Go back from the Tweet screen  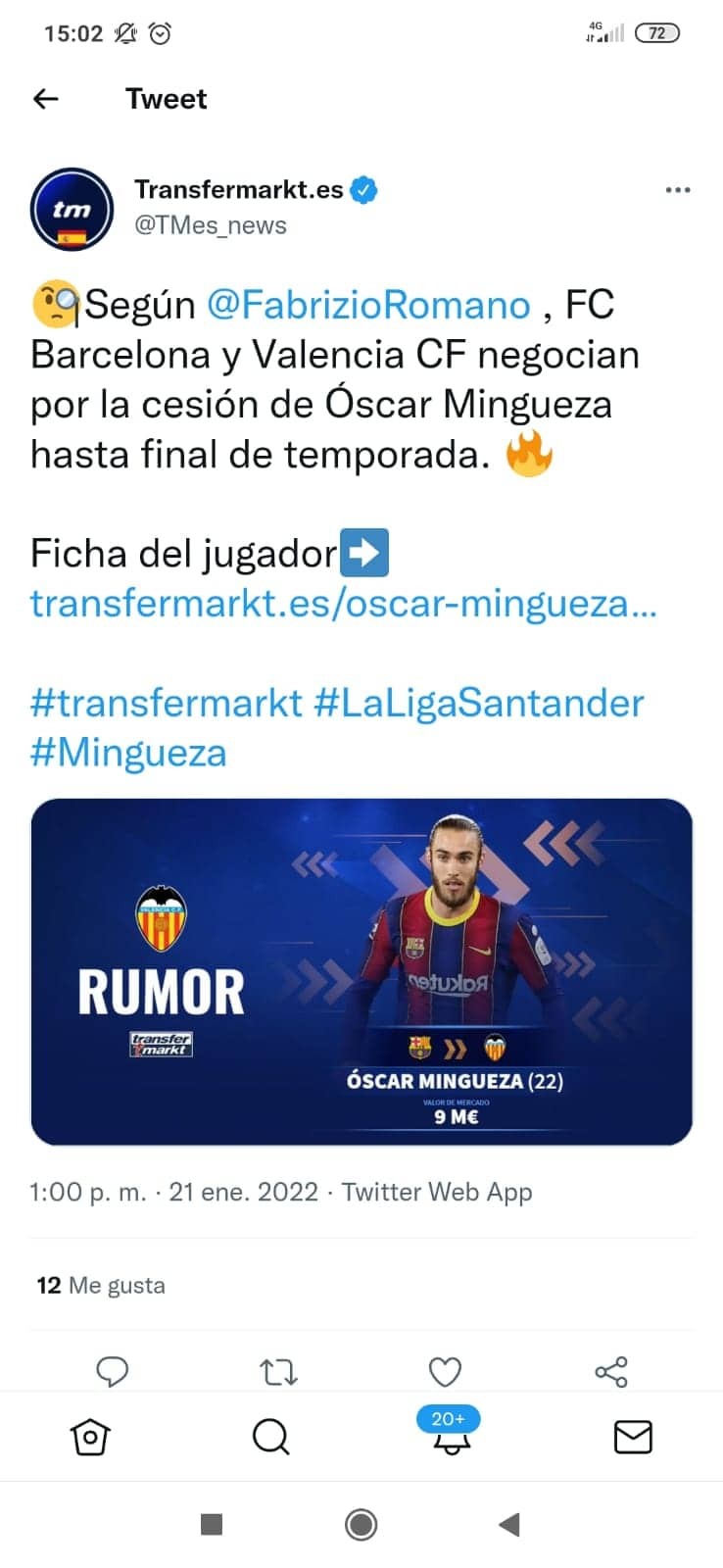coord(46,99)
